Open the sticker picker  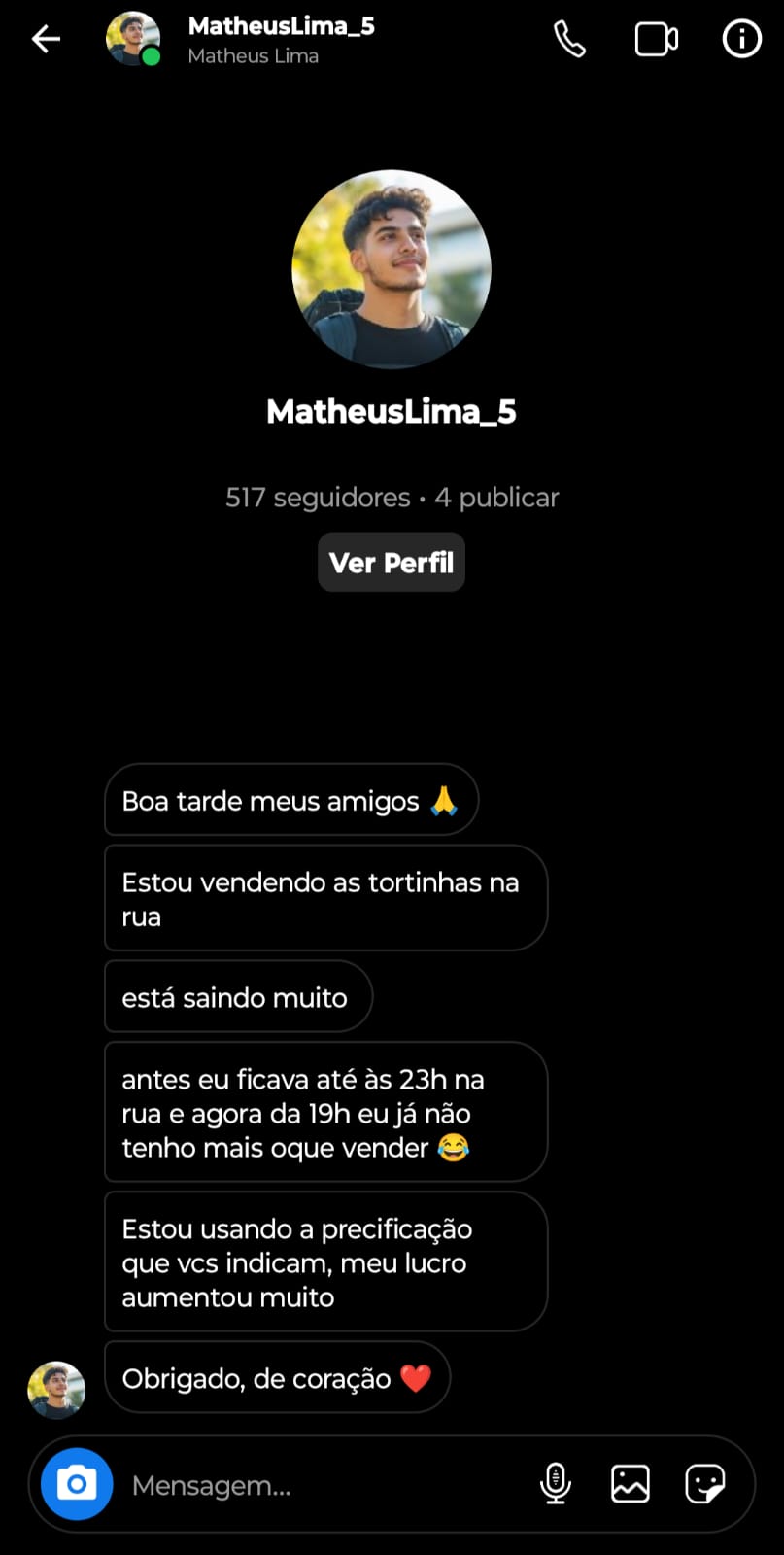[x=704, y=1484]
